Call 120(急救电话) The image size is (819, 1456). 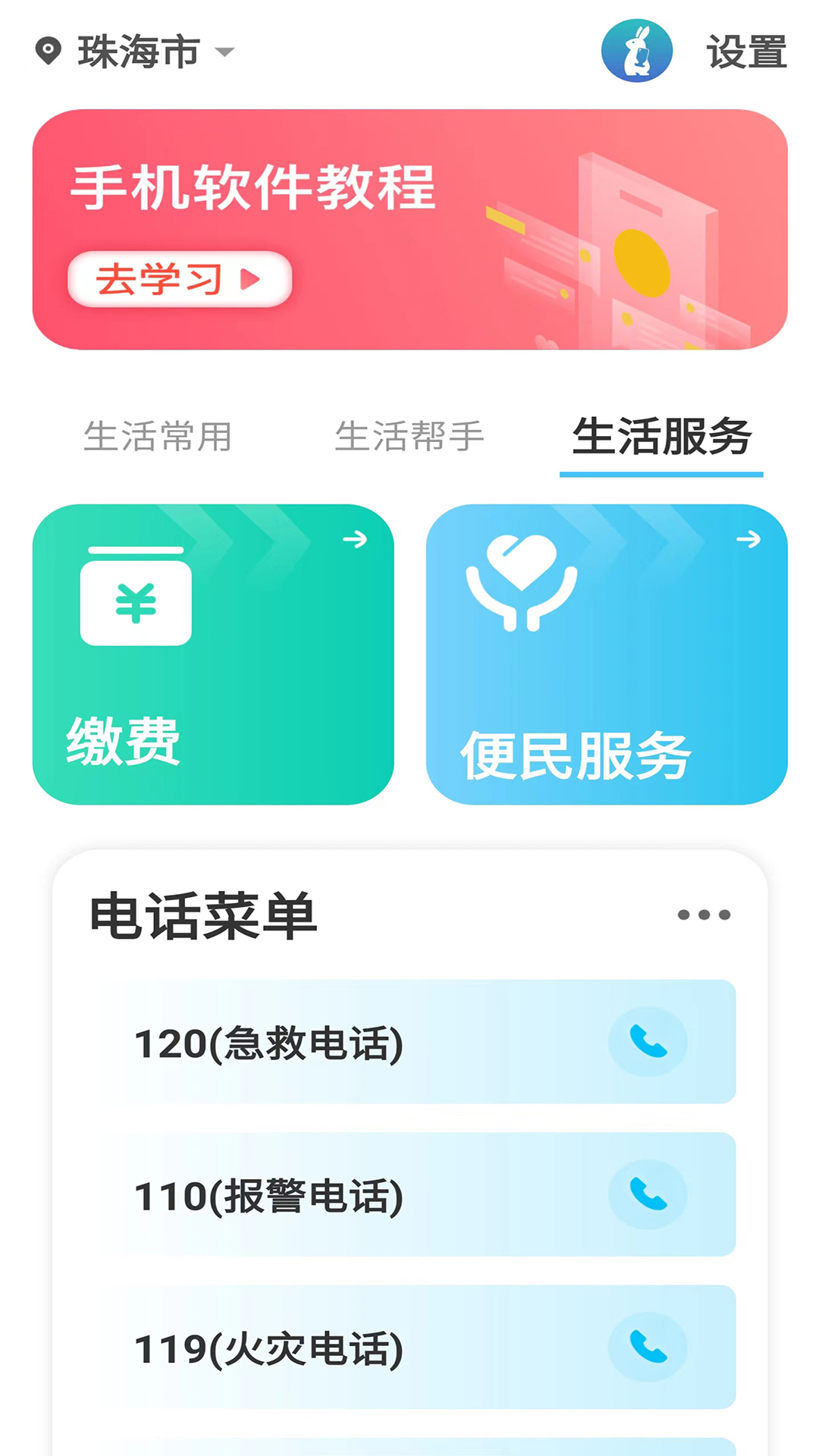648,1042
